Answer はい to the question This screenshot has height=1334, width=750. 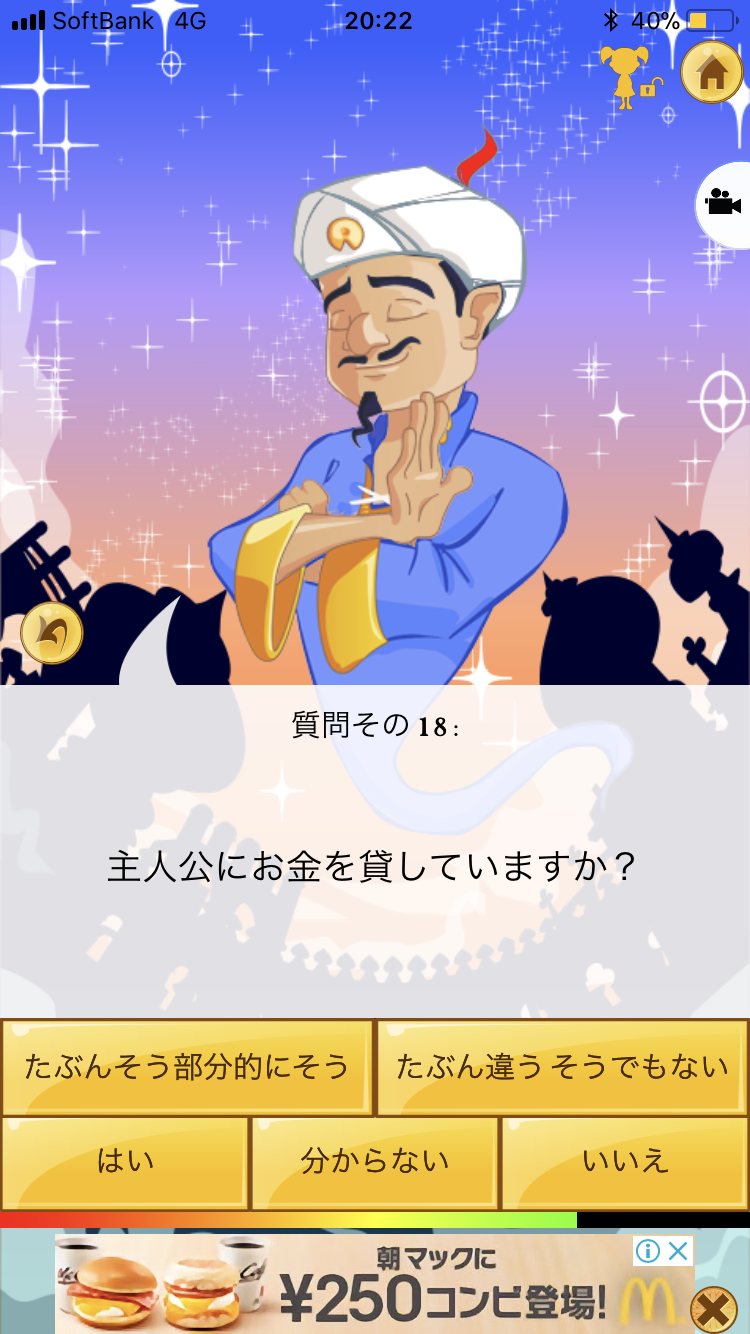[125, 1162]
